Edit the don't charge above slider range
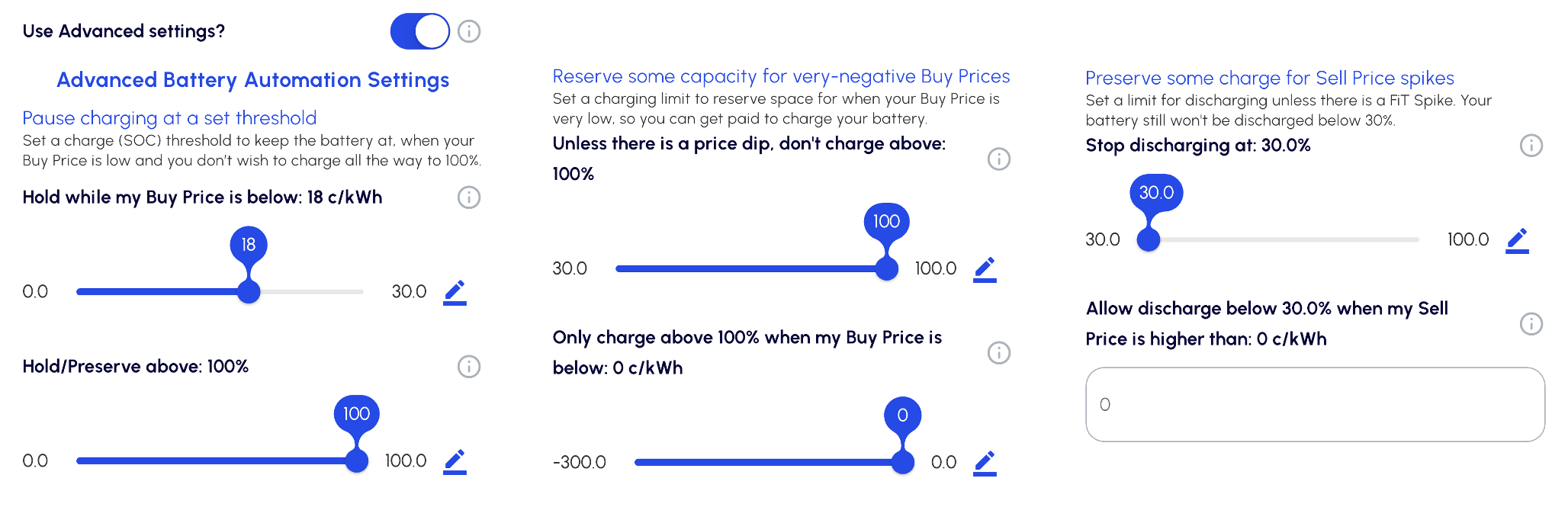Screen dimensions: 1568x507 985,269
